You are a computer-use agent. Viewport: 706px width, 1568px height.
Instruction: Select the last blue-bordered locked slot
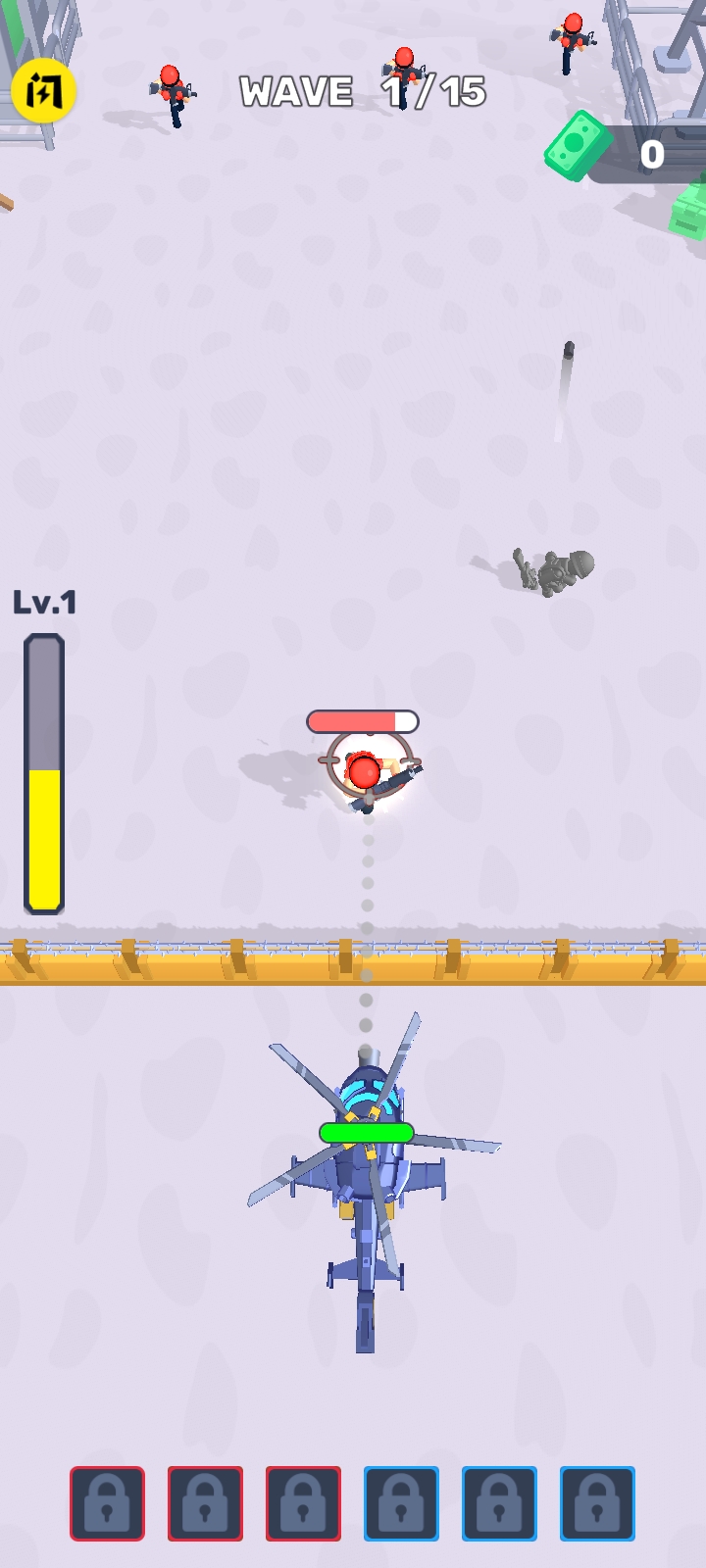pos(597,1503)
